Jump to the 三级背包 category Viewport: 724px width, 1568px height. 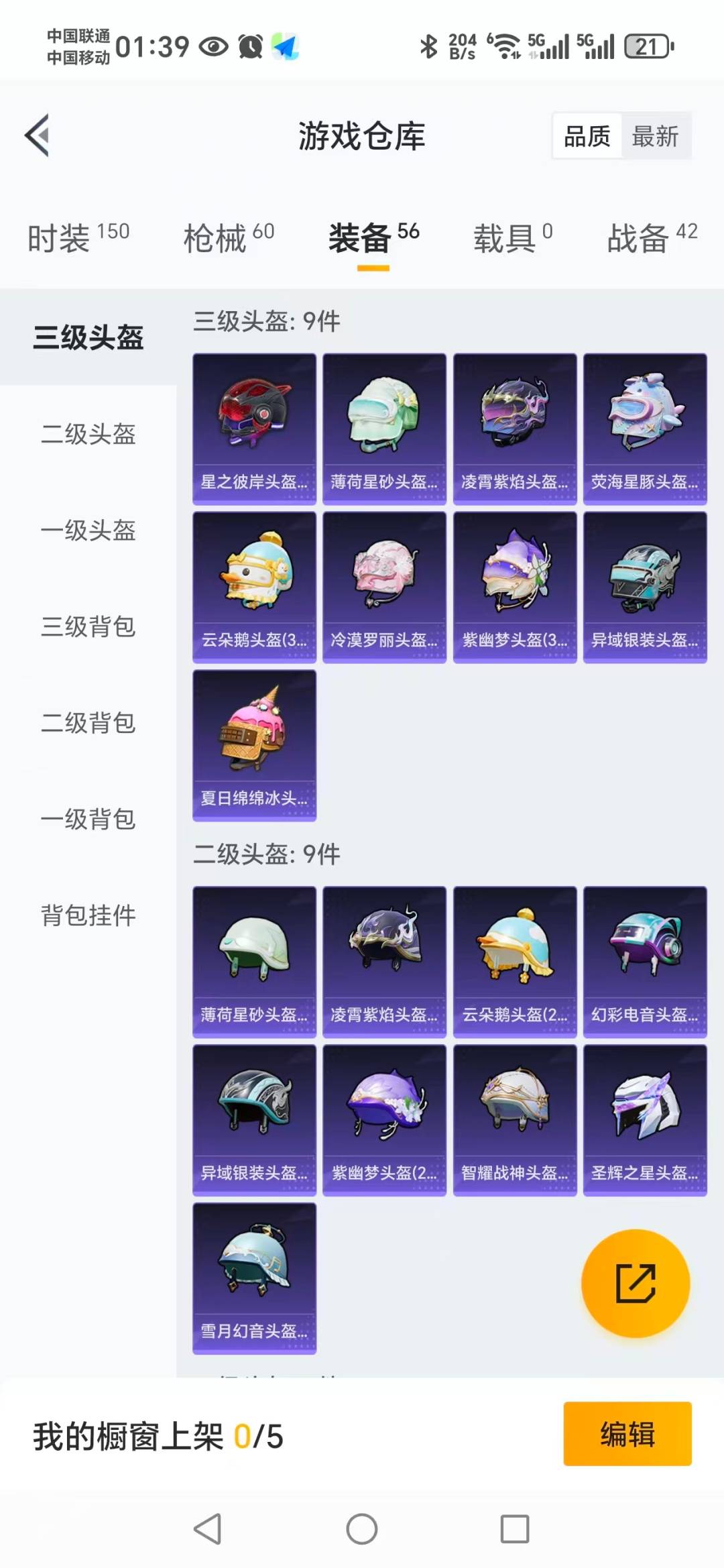[x=88, y=626]
